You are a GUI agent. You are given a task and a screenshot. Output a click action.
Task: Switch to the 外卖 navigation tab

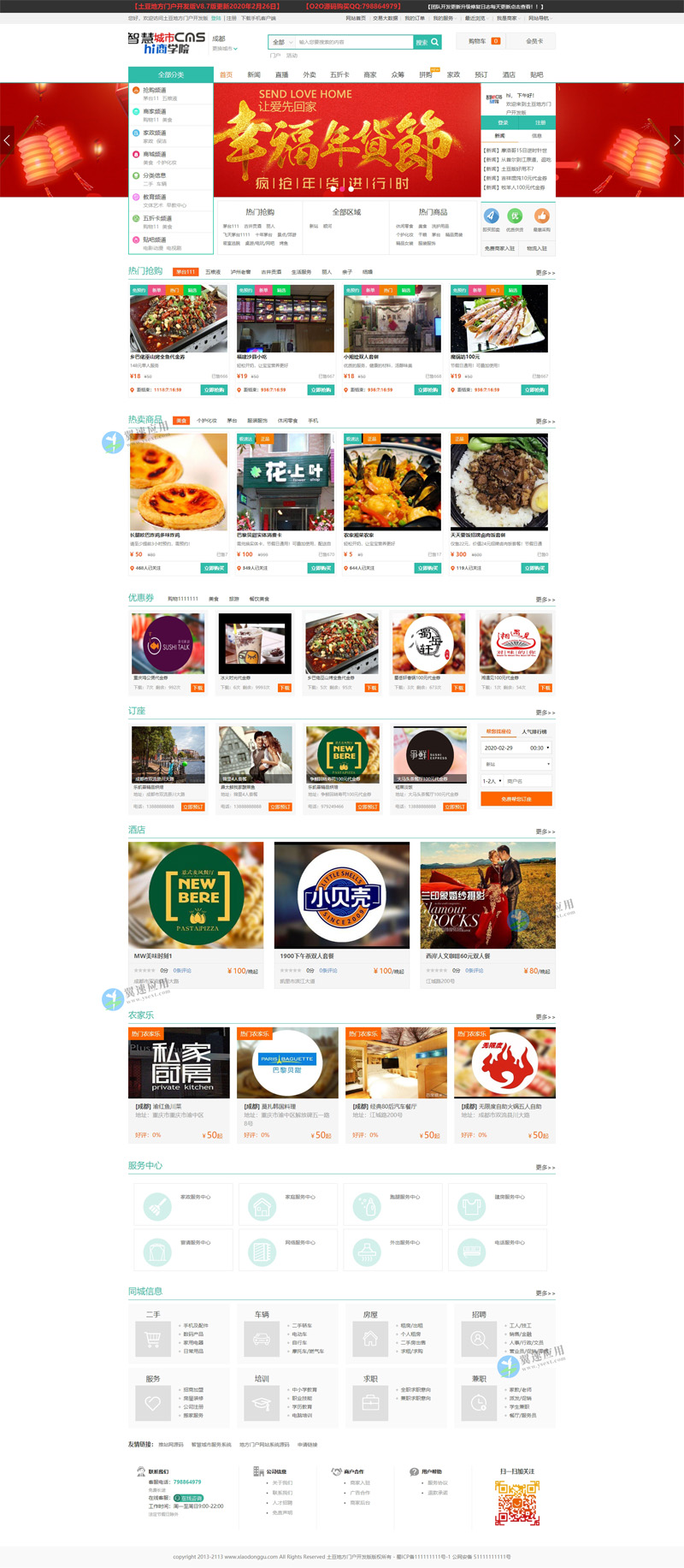(x=310, y=74)
